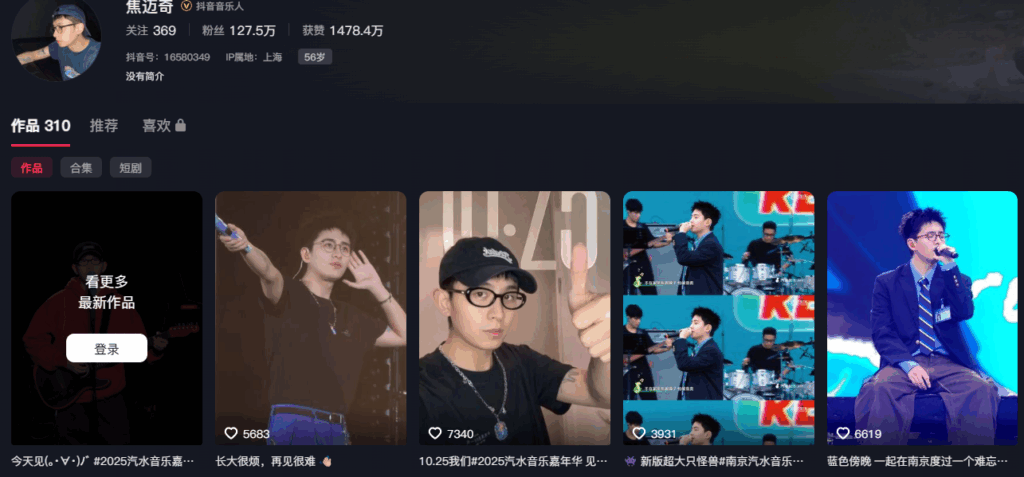Select the 作品 filter chip

coord(32,168)
